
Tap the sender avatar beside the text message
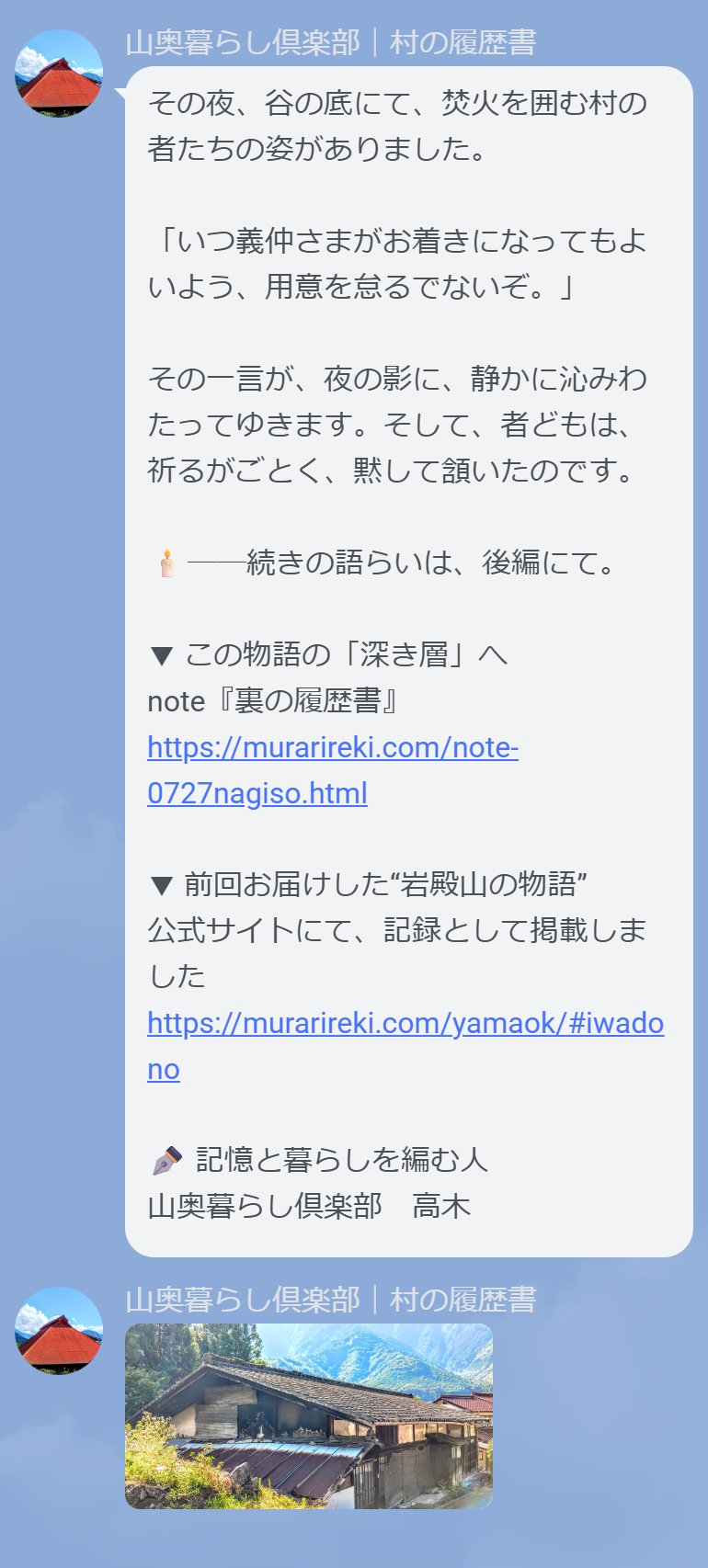point(59,74)
